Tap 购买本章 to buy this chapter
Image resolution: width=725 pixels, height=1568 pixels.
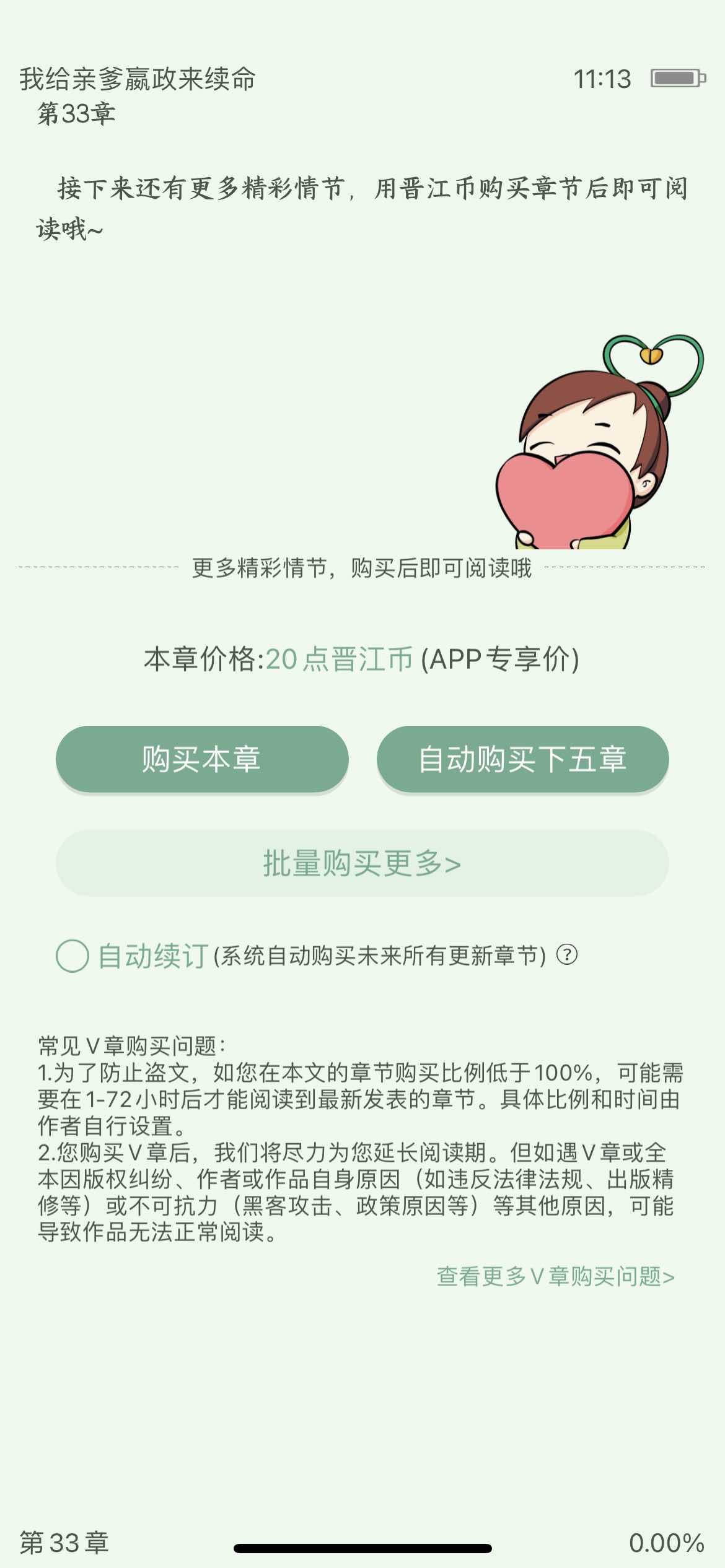tap(202, 759)
